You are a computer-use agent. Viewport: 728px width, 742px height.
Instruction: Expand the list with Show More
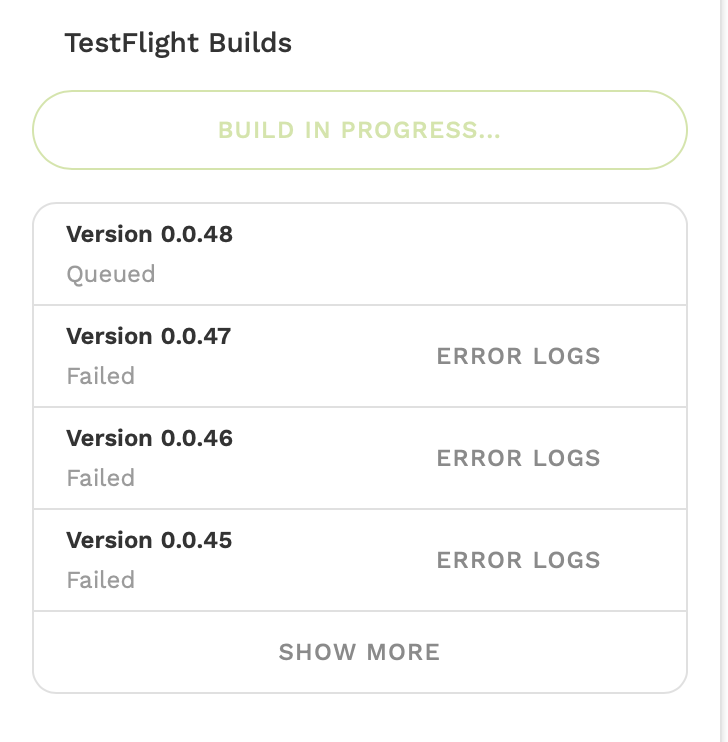359,652
